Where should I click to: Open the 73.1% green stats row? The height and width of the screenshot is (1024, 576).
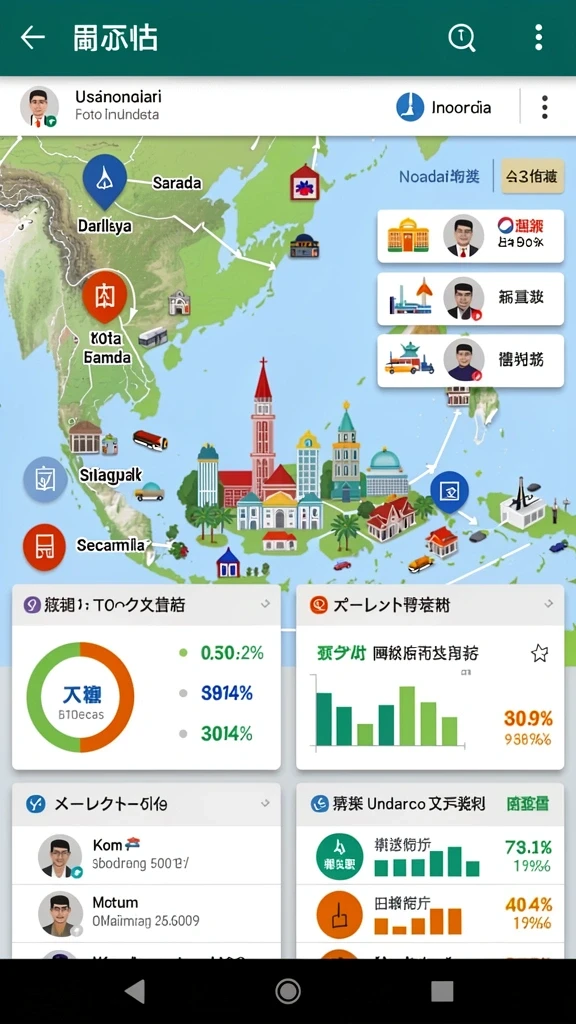tap(430, 856)
